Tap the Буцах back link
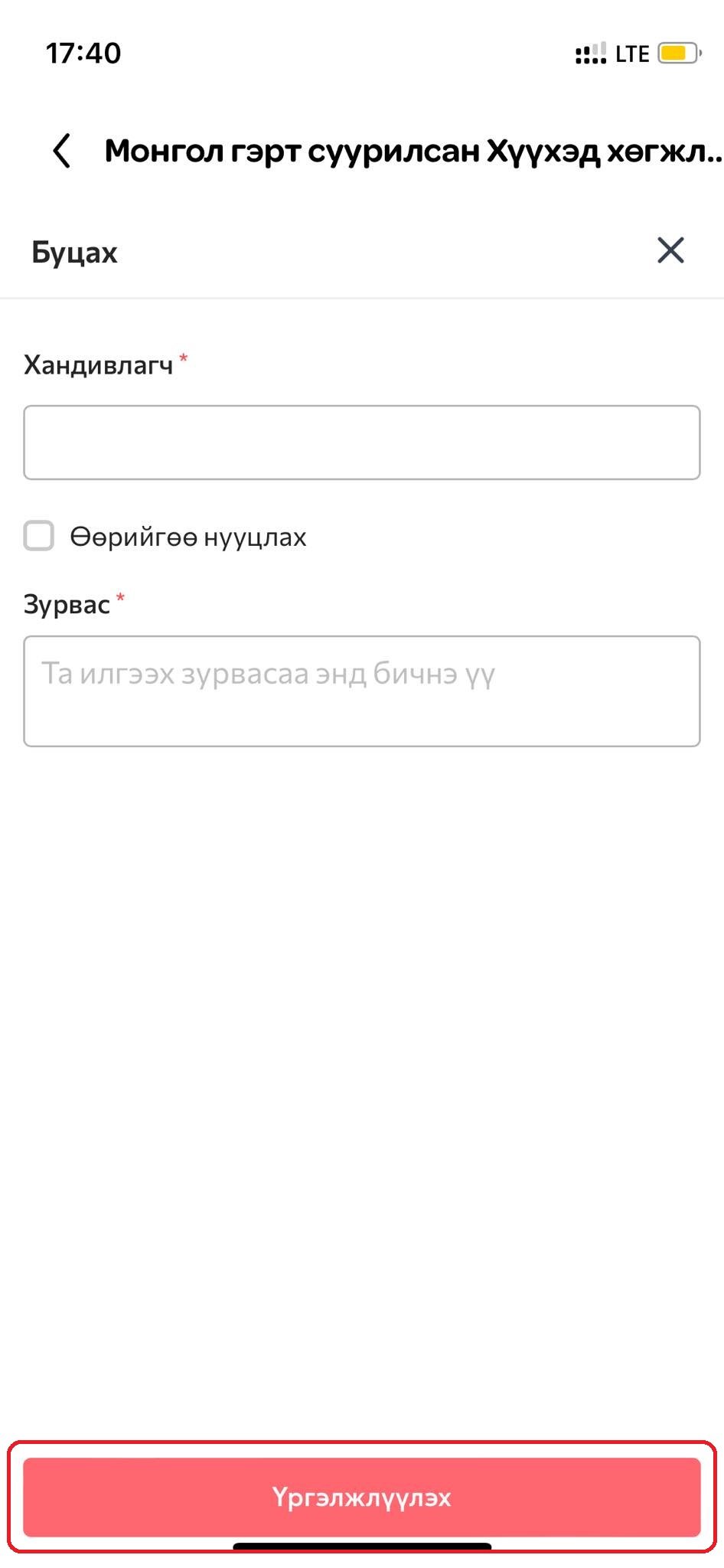 click(74, 253)
